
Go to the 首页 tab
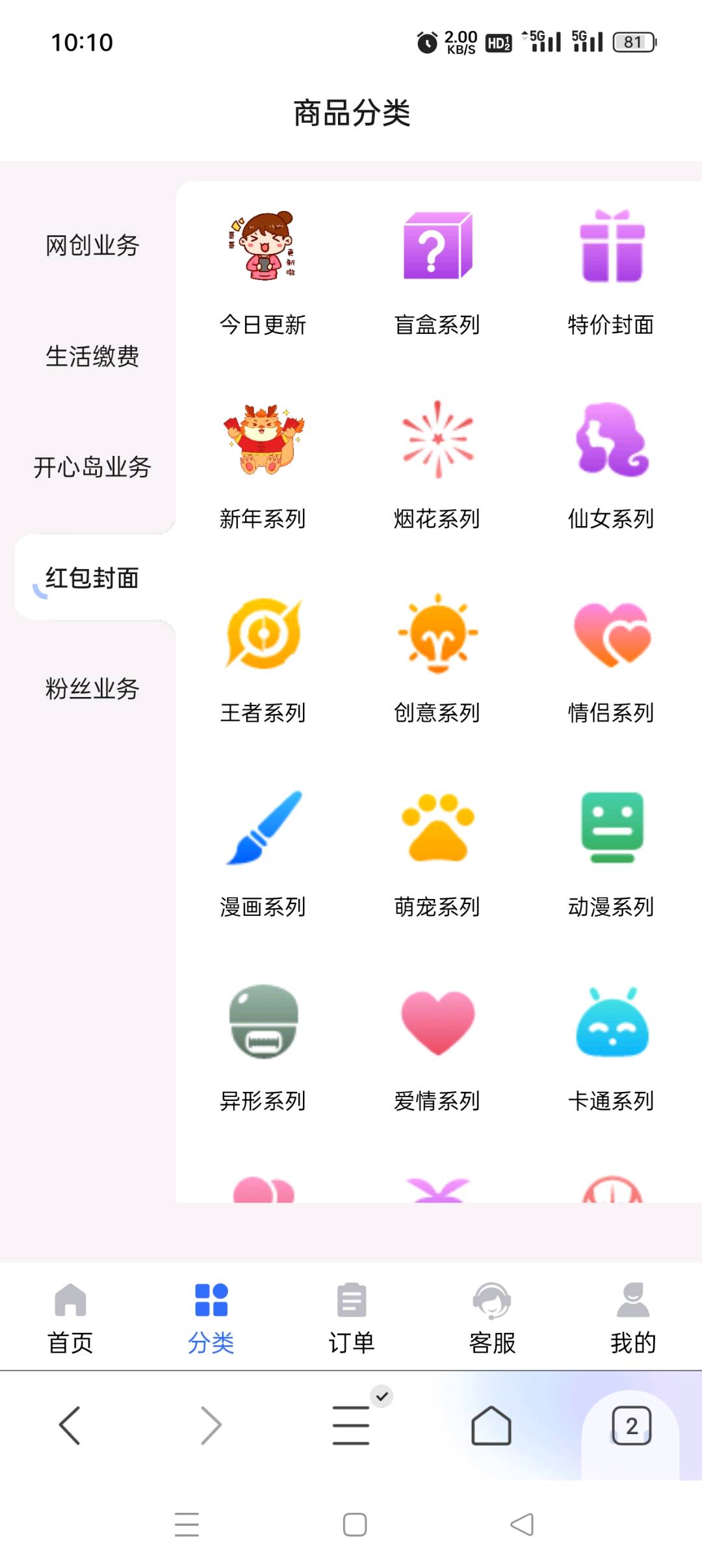point(70,1318)
